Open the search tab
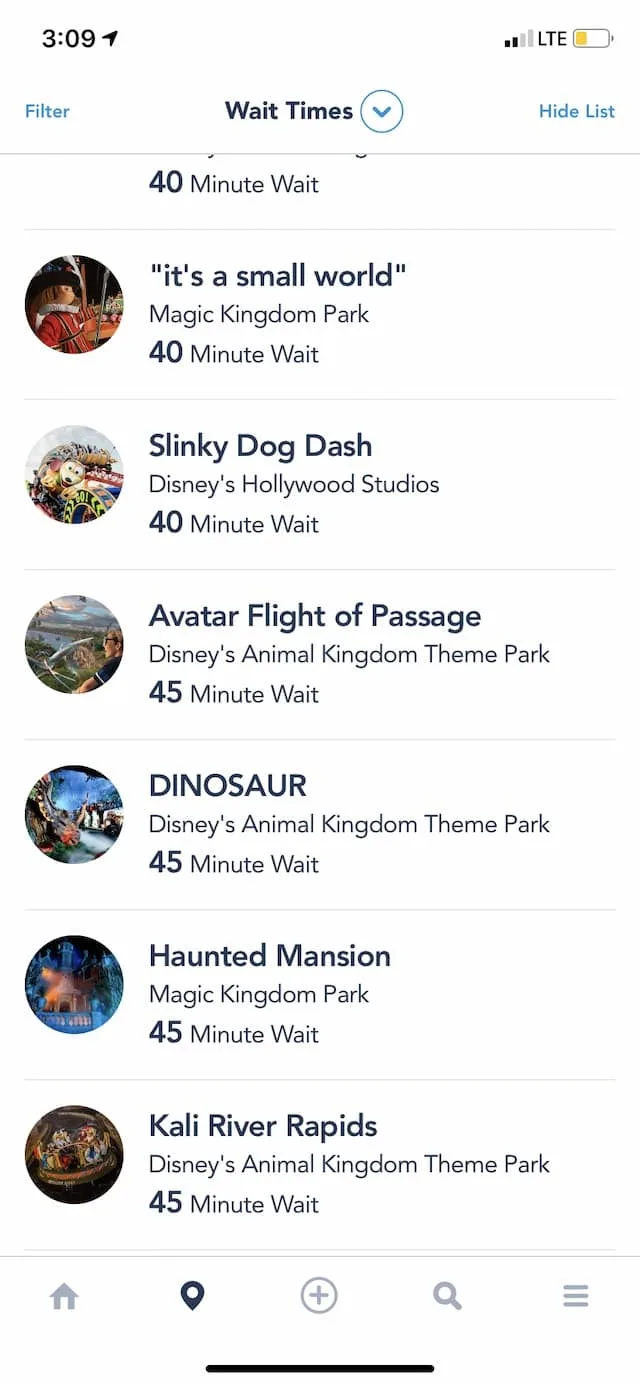Image resolution: width=640 pixels, height=1385 pixels. [447, 1297]
